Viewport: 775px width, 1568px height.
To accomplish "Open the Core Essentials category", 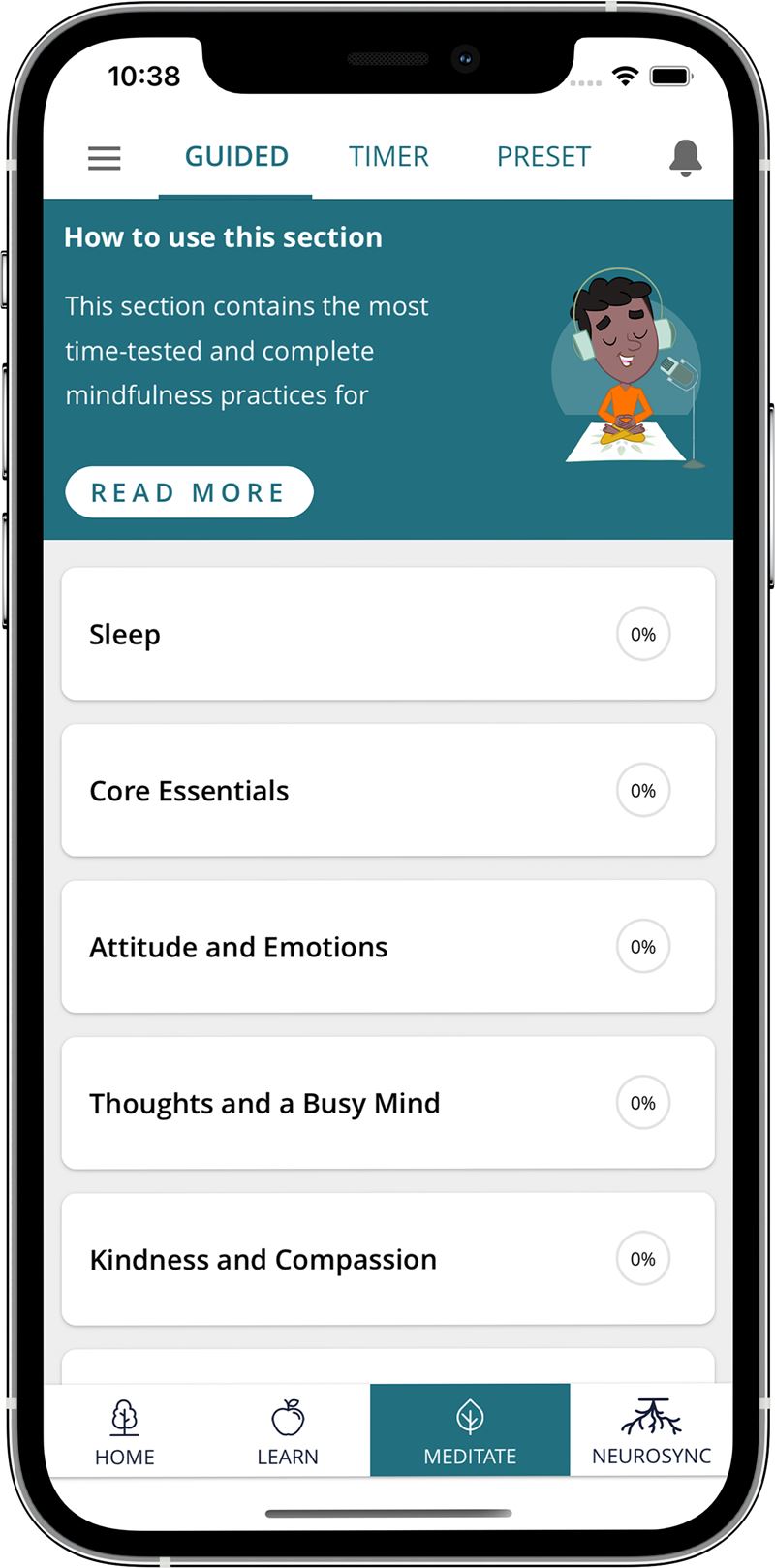I will (x=387, y=790).
